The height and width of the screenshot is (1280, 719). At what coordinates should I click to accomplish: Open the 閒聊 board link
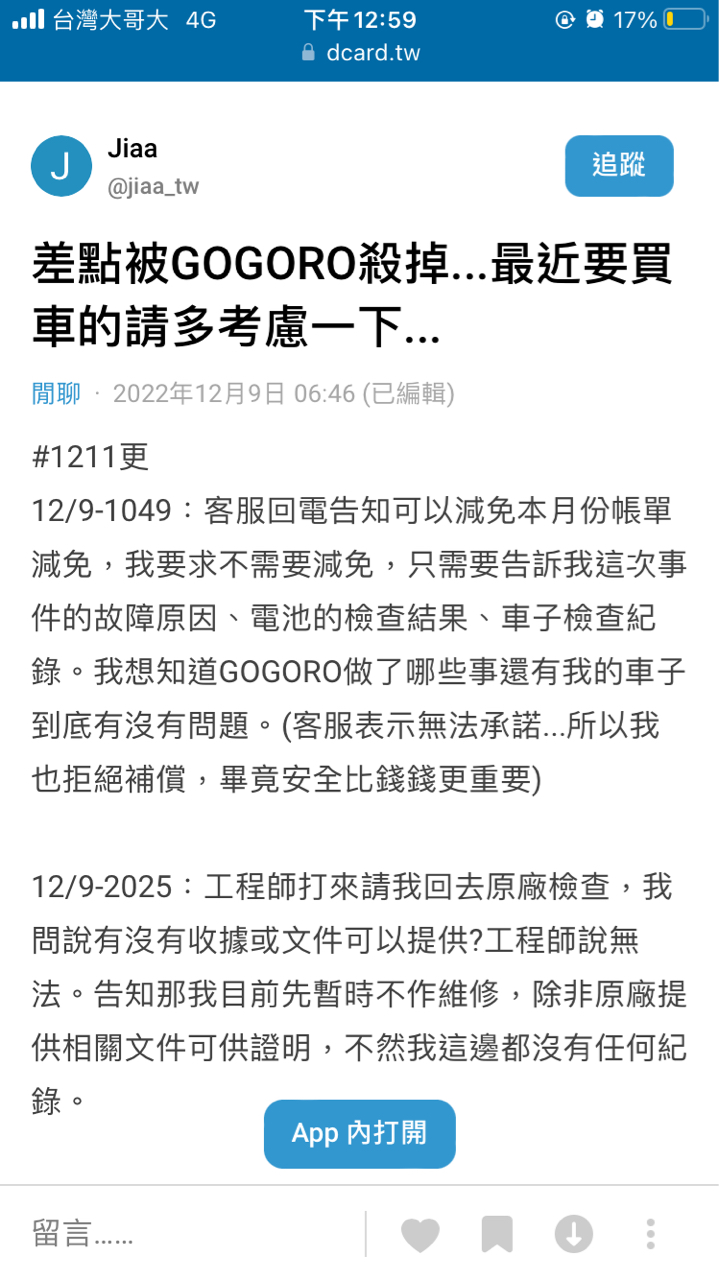[x=56, y=394]
